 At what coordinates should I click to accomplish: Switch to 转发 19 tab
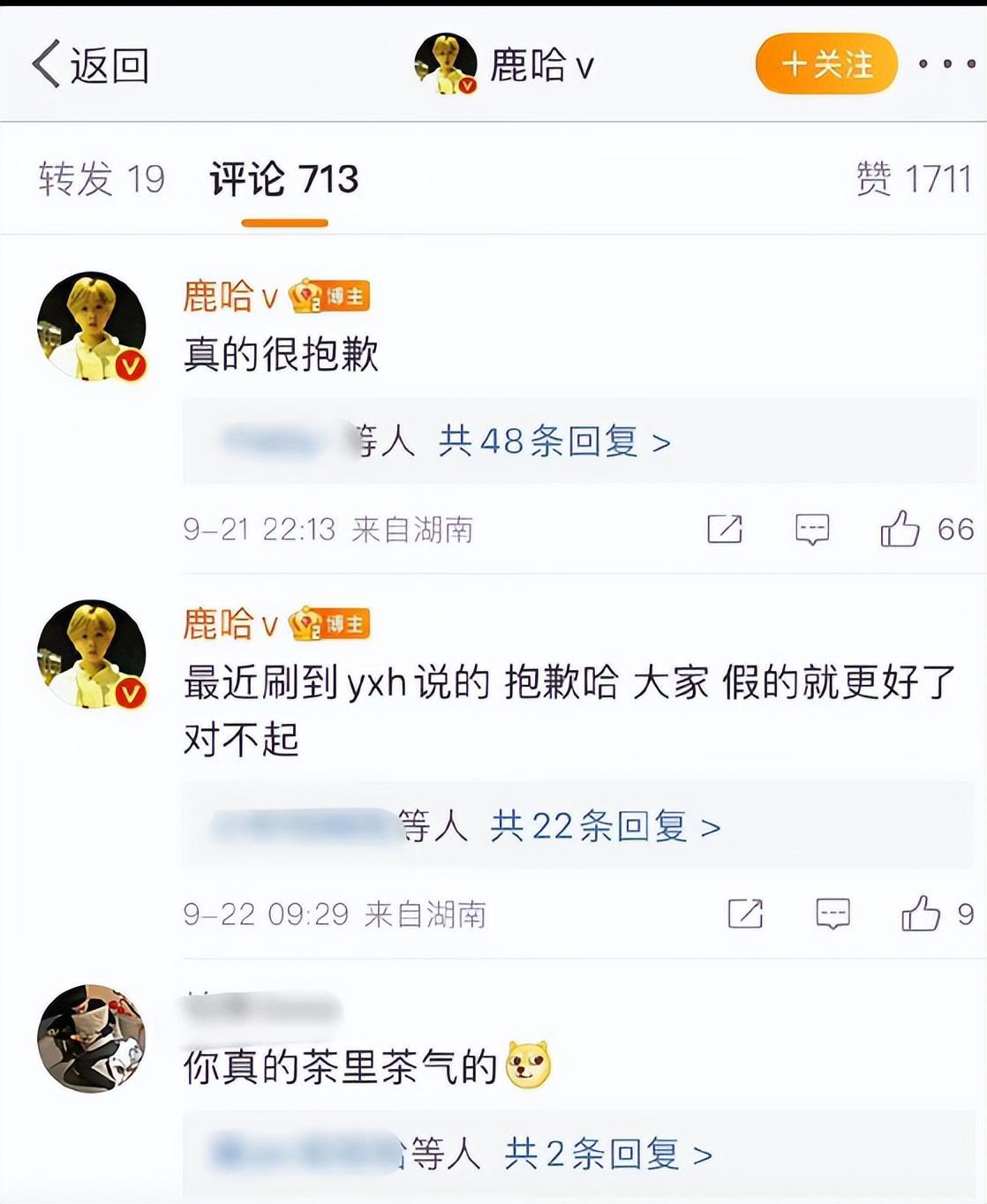tap(102, 179)
